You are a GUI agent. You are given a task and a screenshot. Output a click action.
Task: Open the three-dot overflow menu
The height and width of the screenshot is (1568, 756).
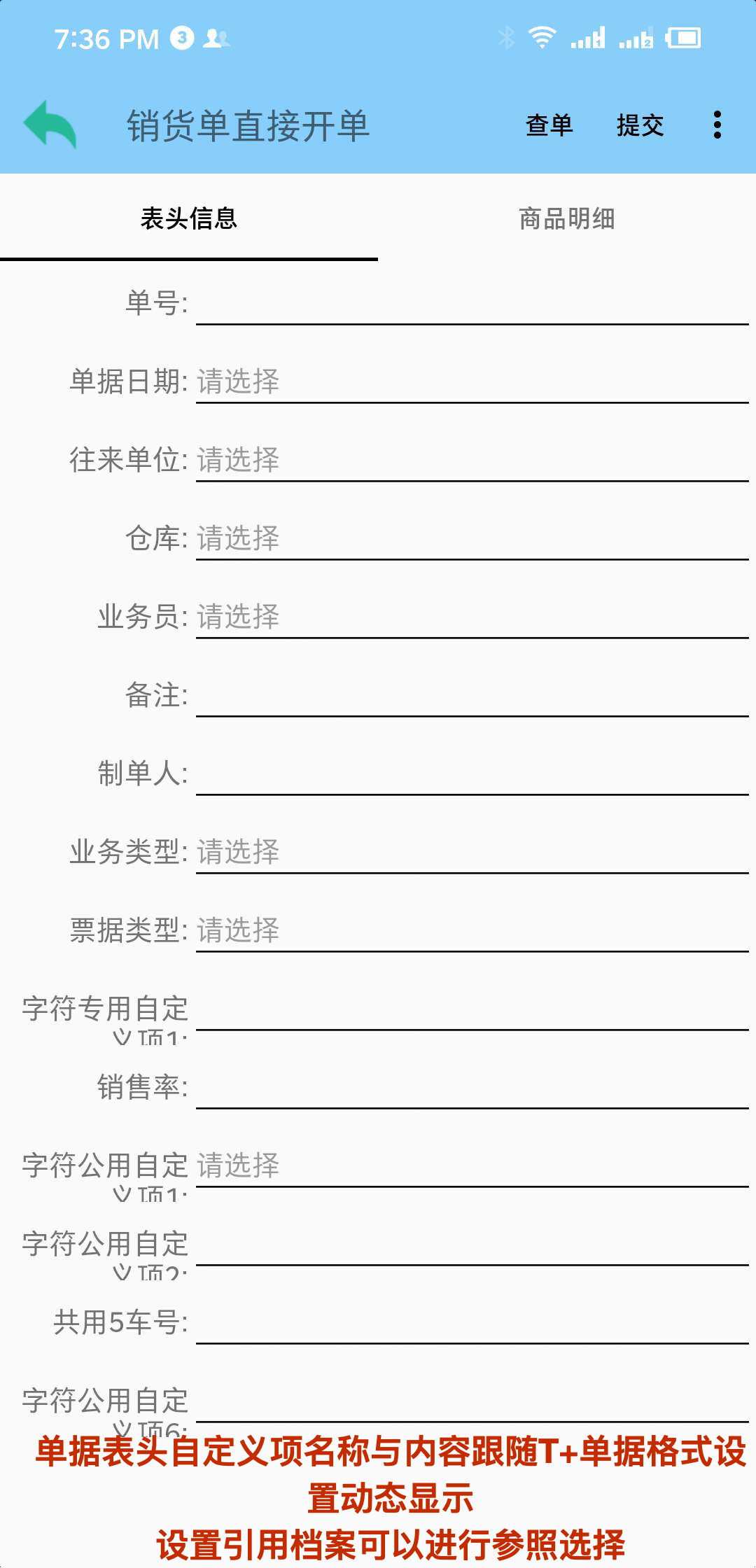click(717, 125)
